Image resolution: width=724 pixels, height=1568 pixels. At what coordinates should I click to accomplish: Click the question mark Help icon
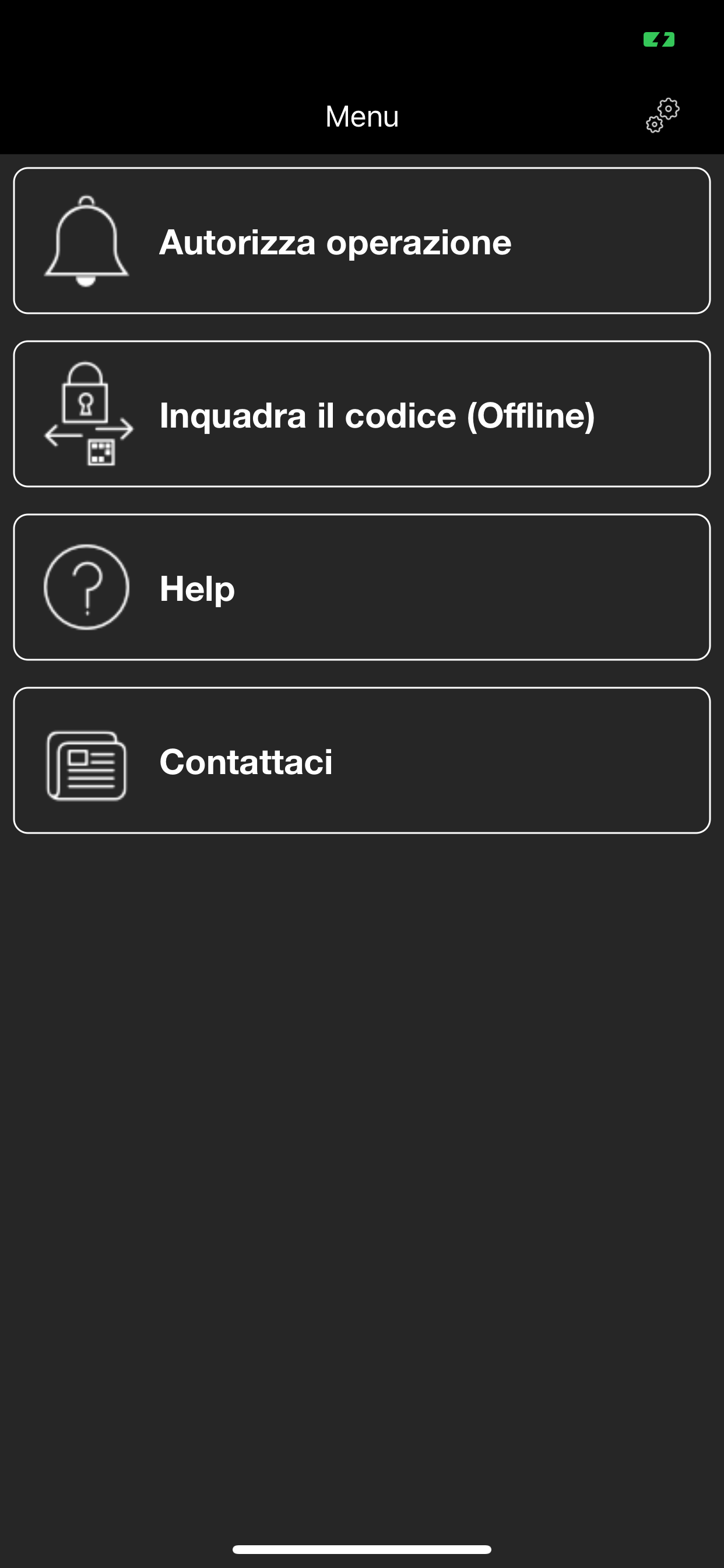click(x=86, y=587)
